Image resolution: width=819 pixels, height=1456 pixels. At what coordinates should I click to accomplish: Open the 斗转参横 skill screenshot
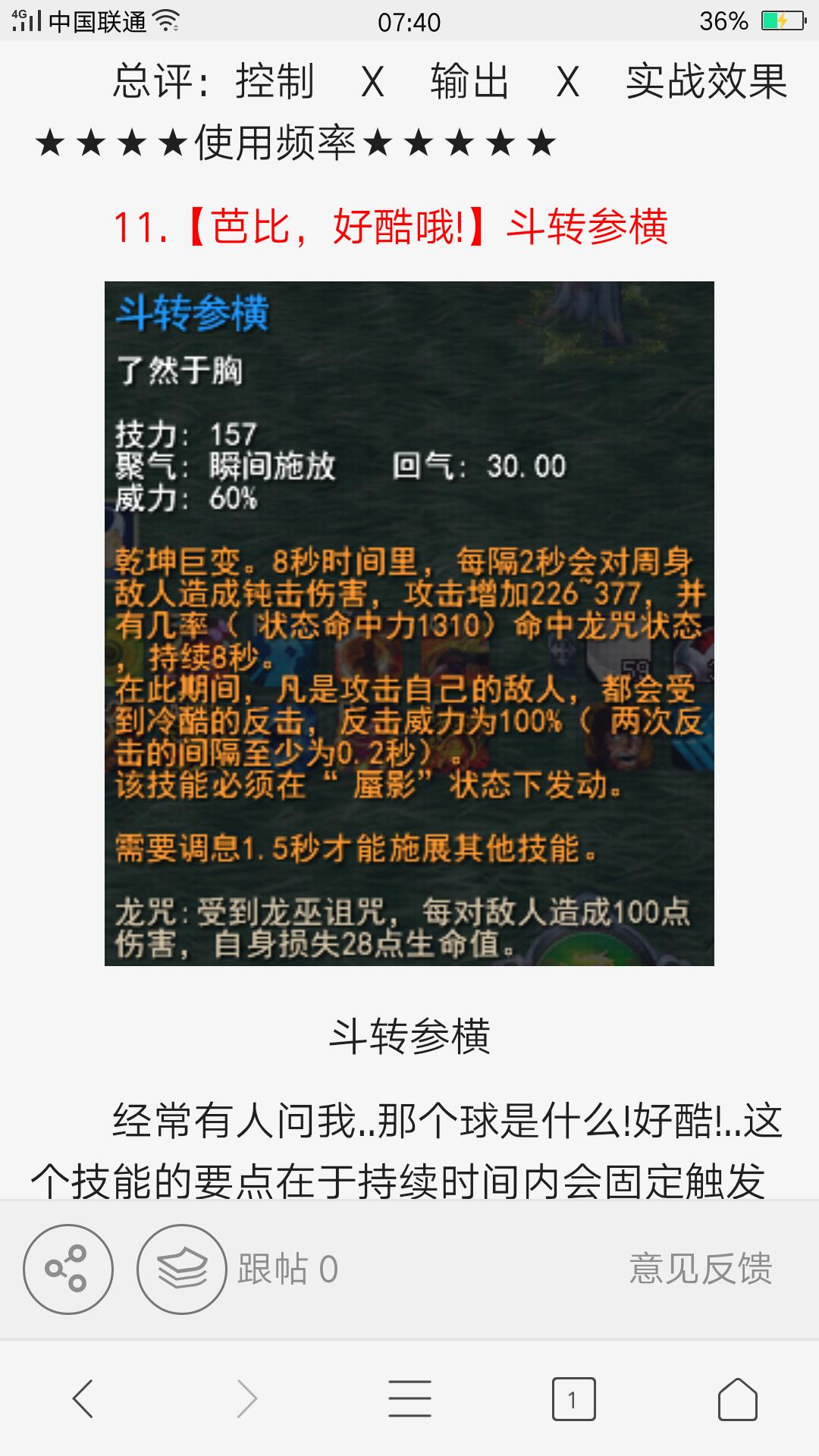click(x=409, y=623)
